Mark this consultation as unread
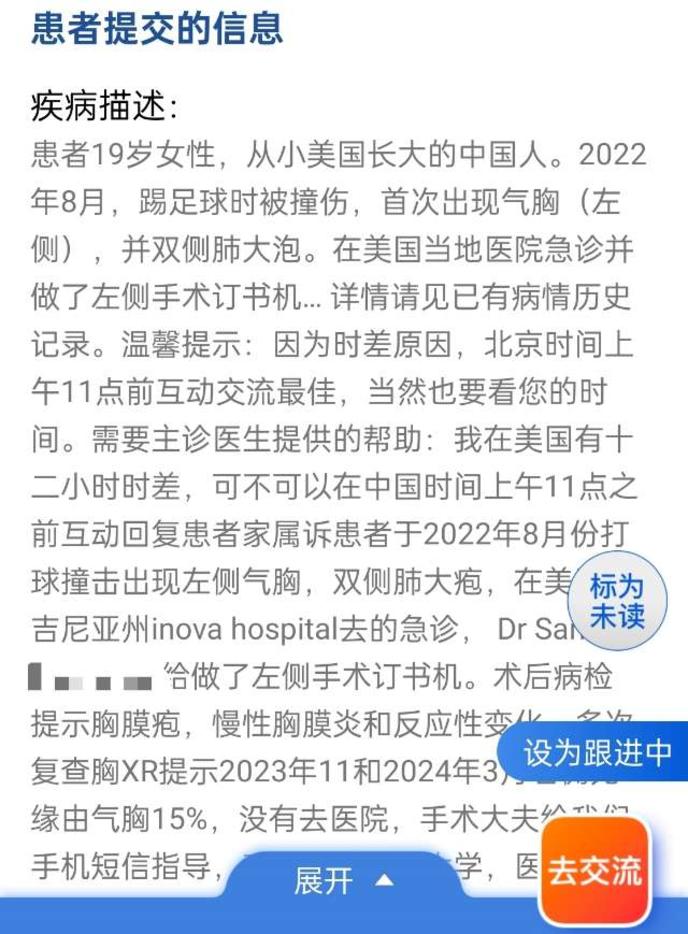This screenshot has width=688, height=934. pos(616,601)
